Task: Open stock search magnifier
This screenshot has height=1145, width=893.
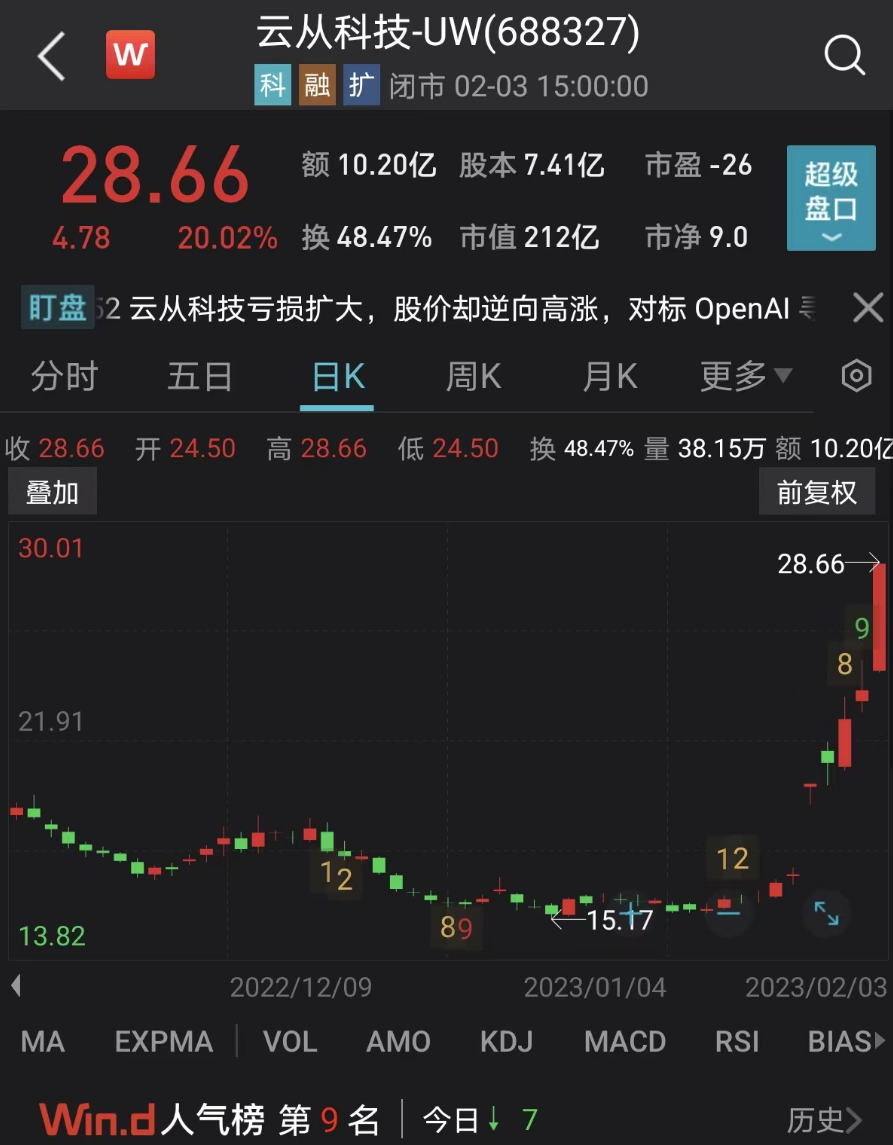Action: (844, 55)
